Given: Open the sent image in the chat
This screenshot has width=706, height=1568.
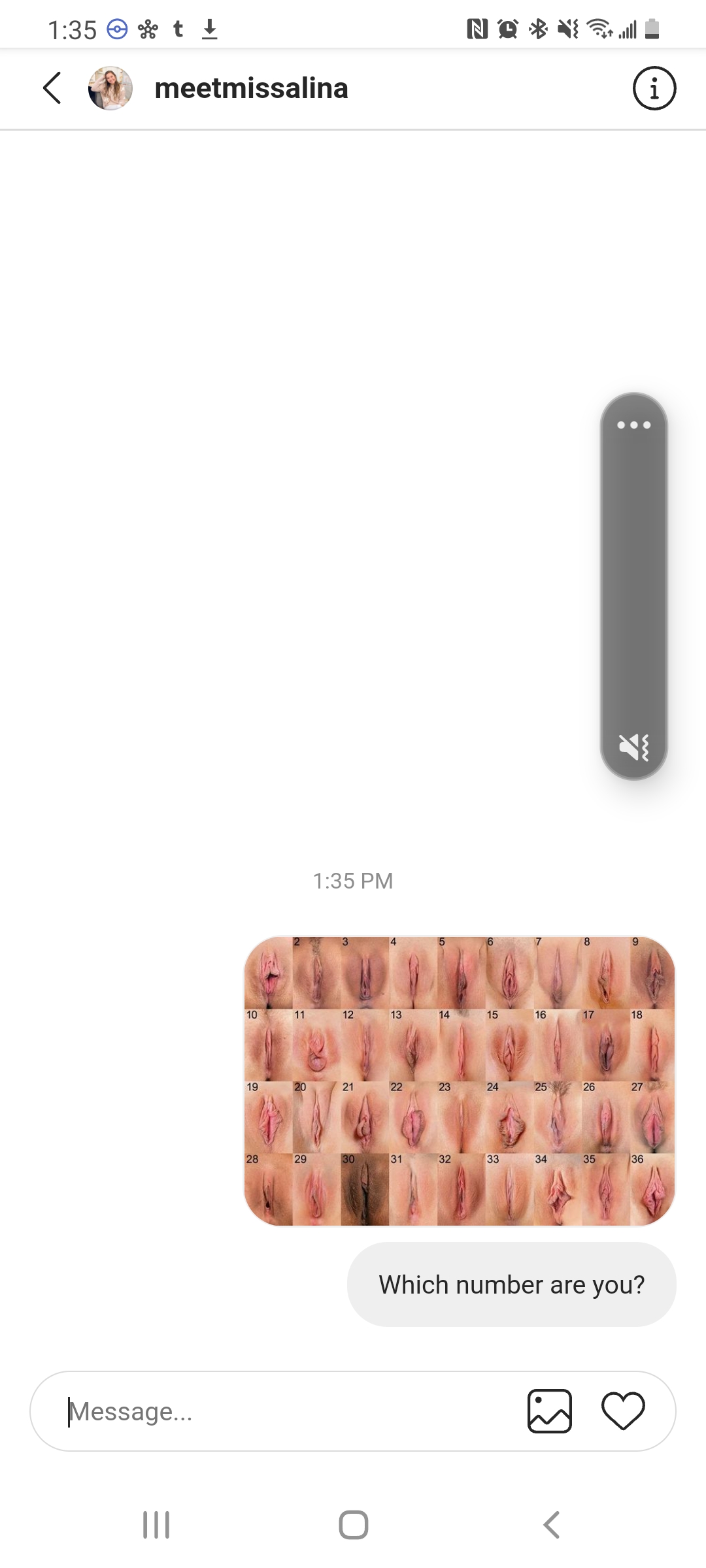Looking at the screenshot, I should point(460,1081).
